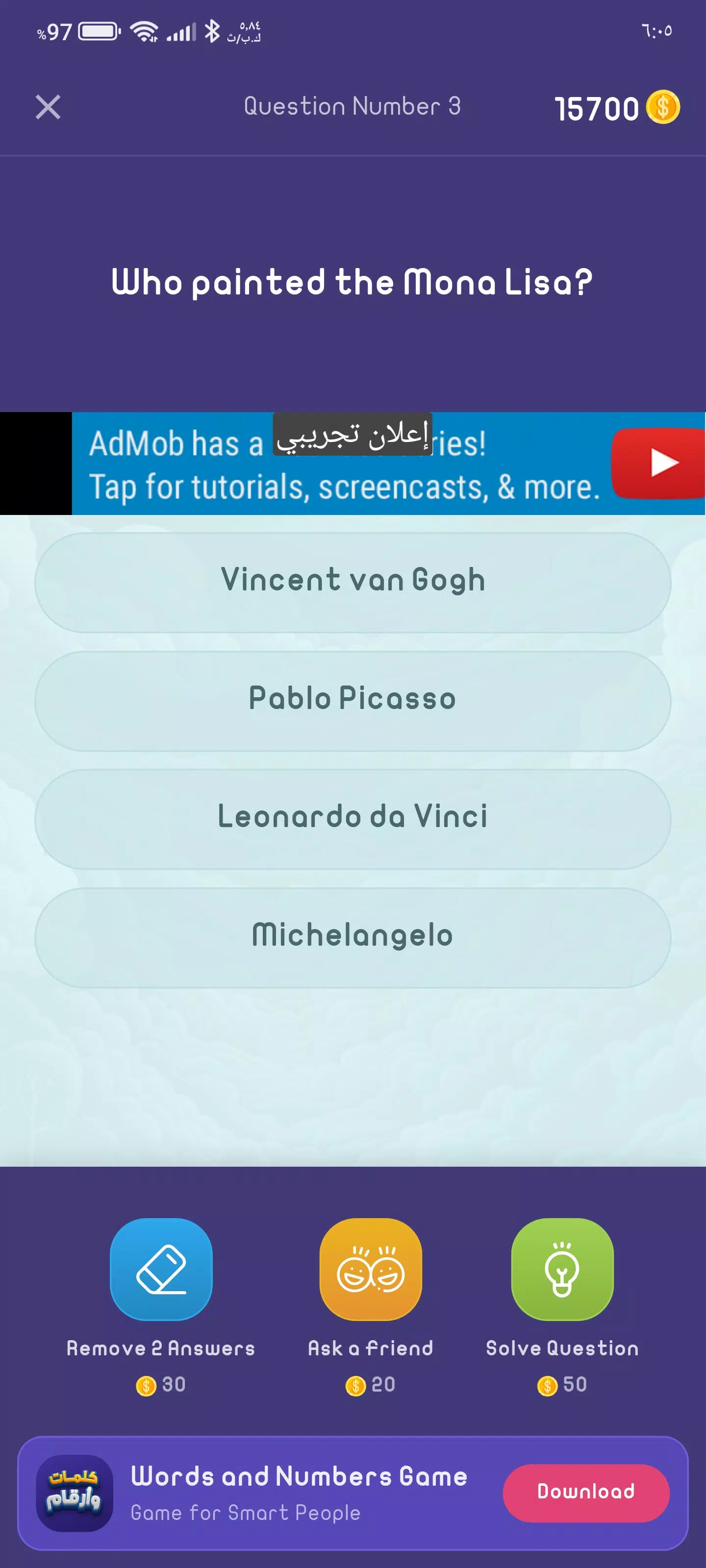Close the quiz question screen
706x1568 pixels.
coord(49,107)
